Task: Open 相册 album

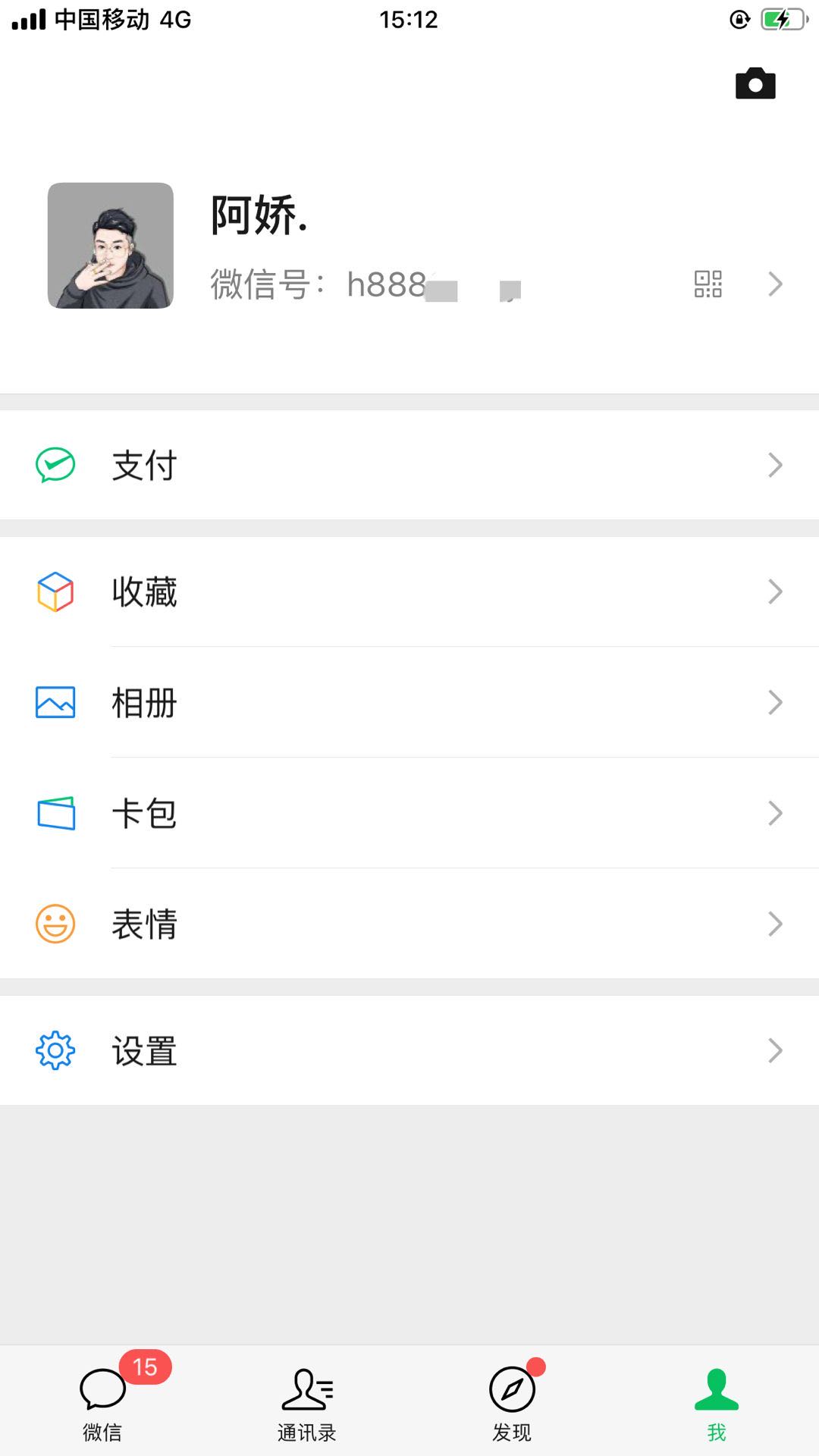Action: click(x=409, y=702)
